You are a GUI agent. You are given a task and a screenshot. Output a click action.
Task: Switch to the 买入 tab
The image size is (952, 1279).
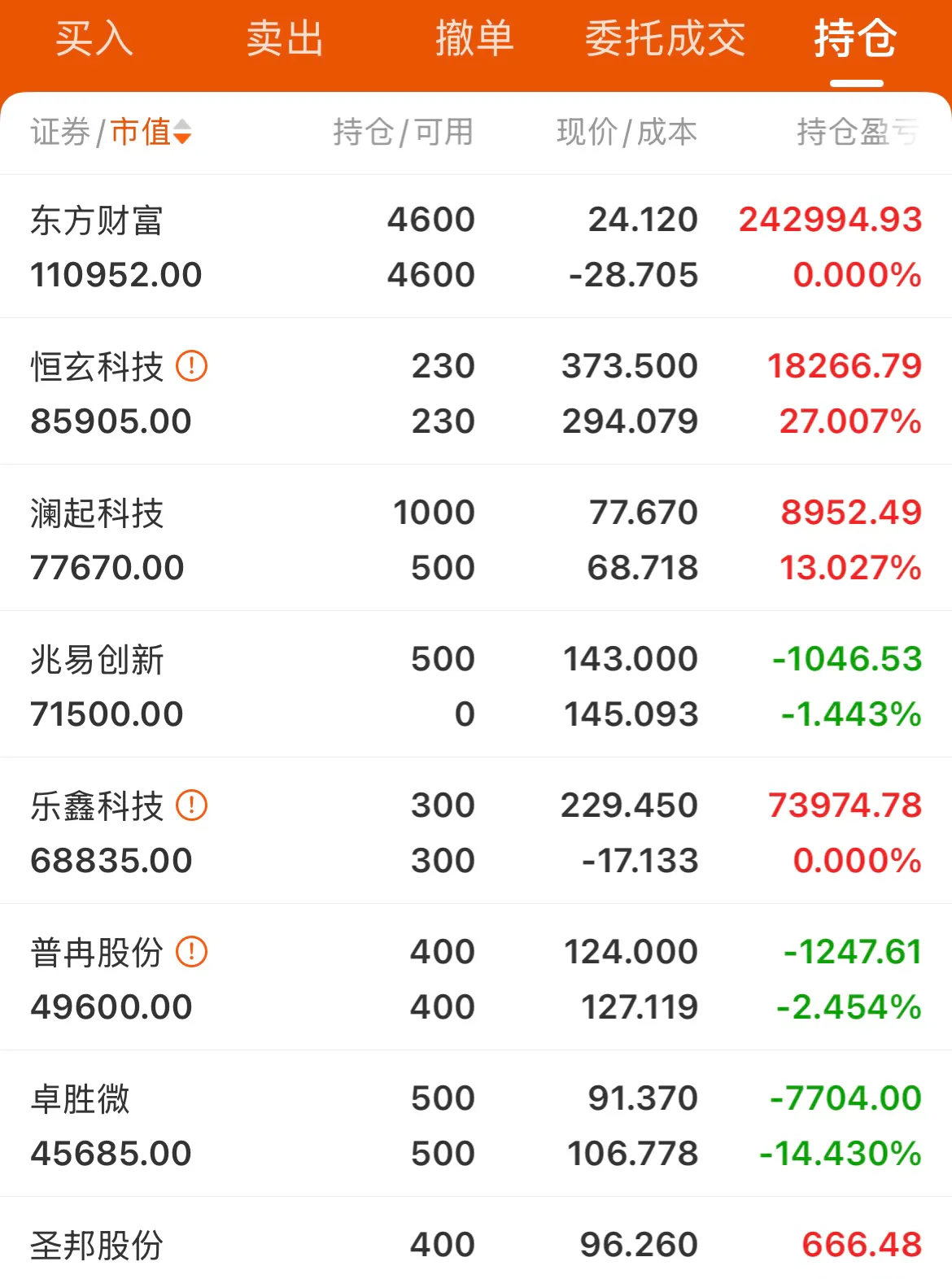coord(92,38)
